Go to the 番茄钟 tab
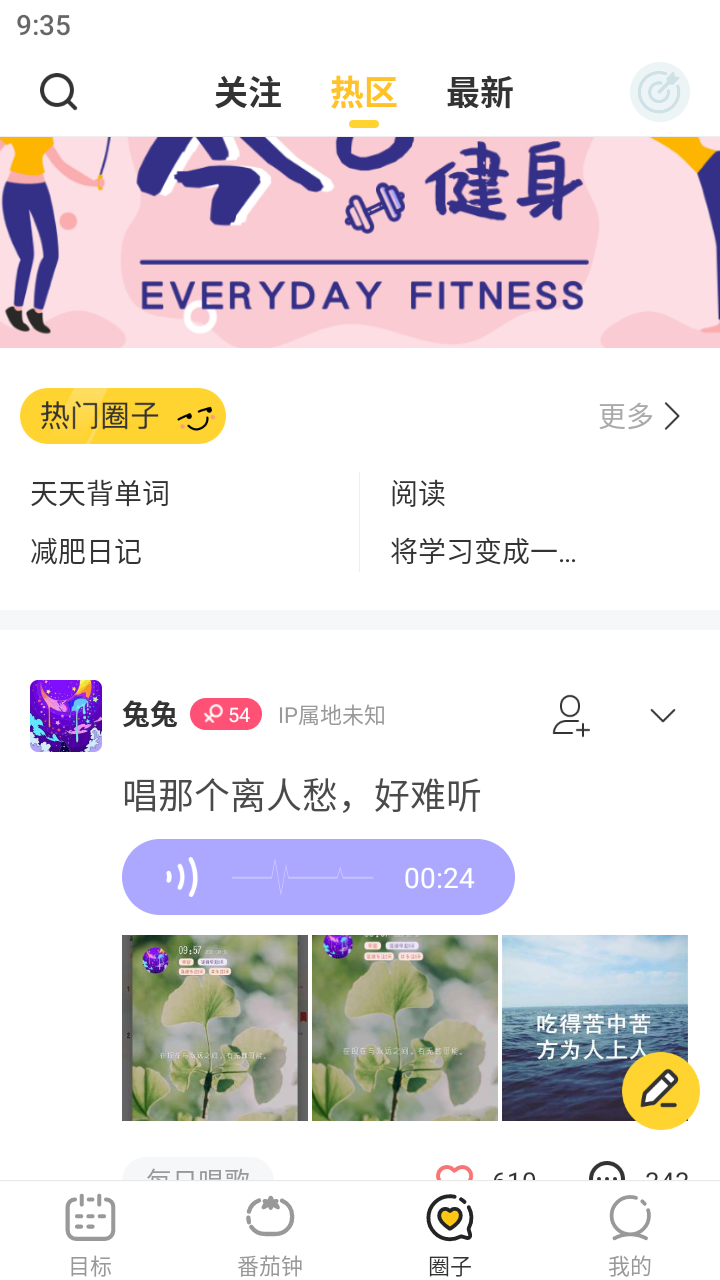The width and height of the screenshot is (720, 1280). 270,1234
